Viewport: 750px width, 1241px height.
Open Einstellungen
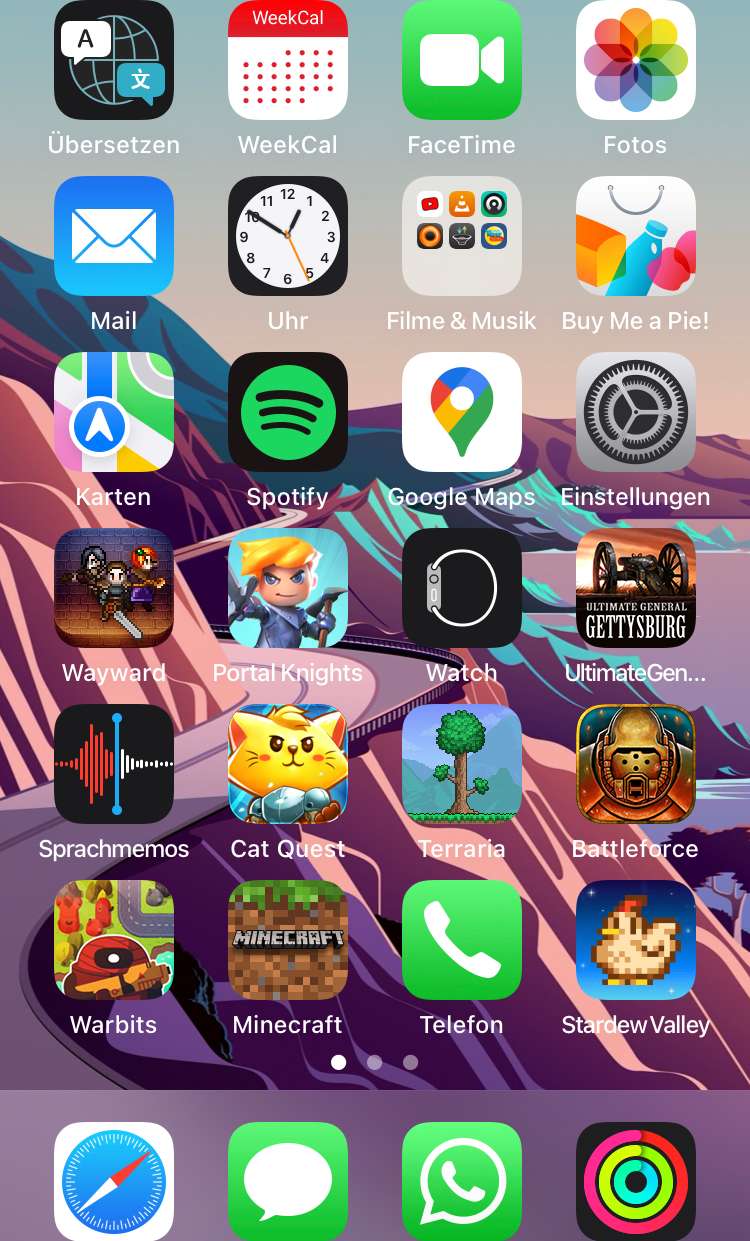click(x=636, y=412)
